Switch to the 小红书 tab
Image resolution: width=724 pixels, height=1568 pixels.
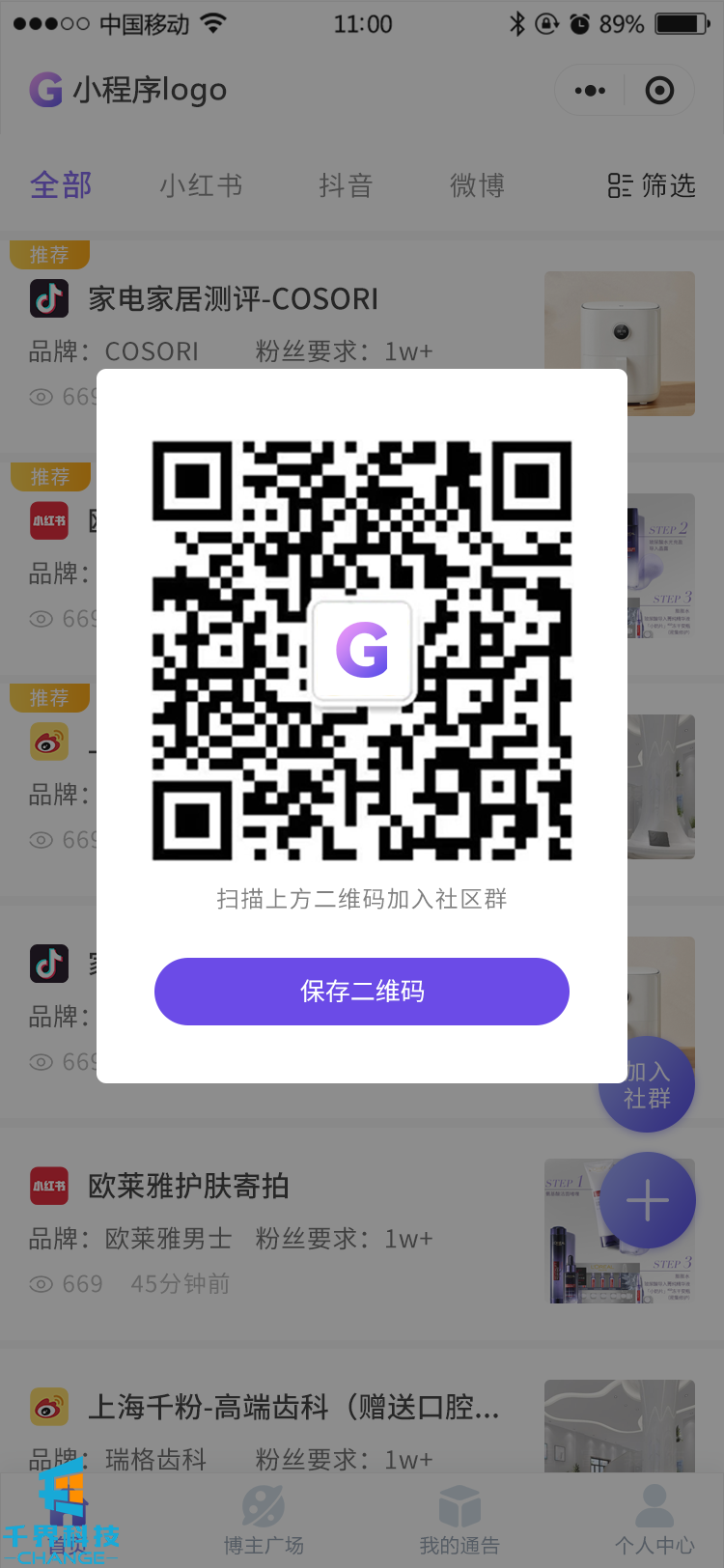[x=201, y=184]
